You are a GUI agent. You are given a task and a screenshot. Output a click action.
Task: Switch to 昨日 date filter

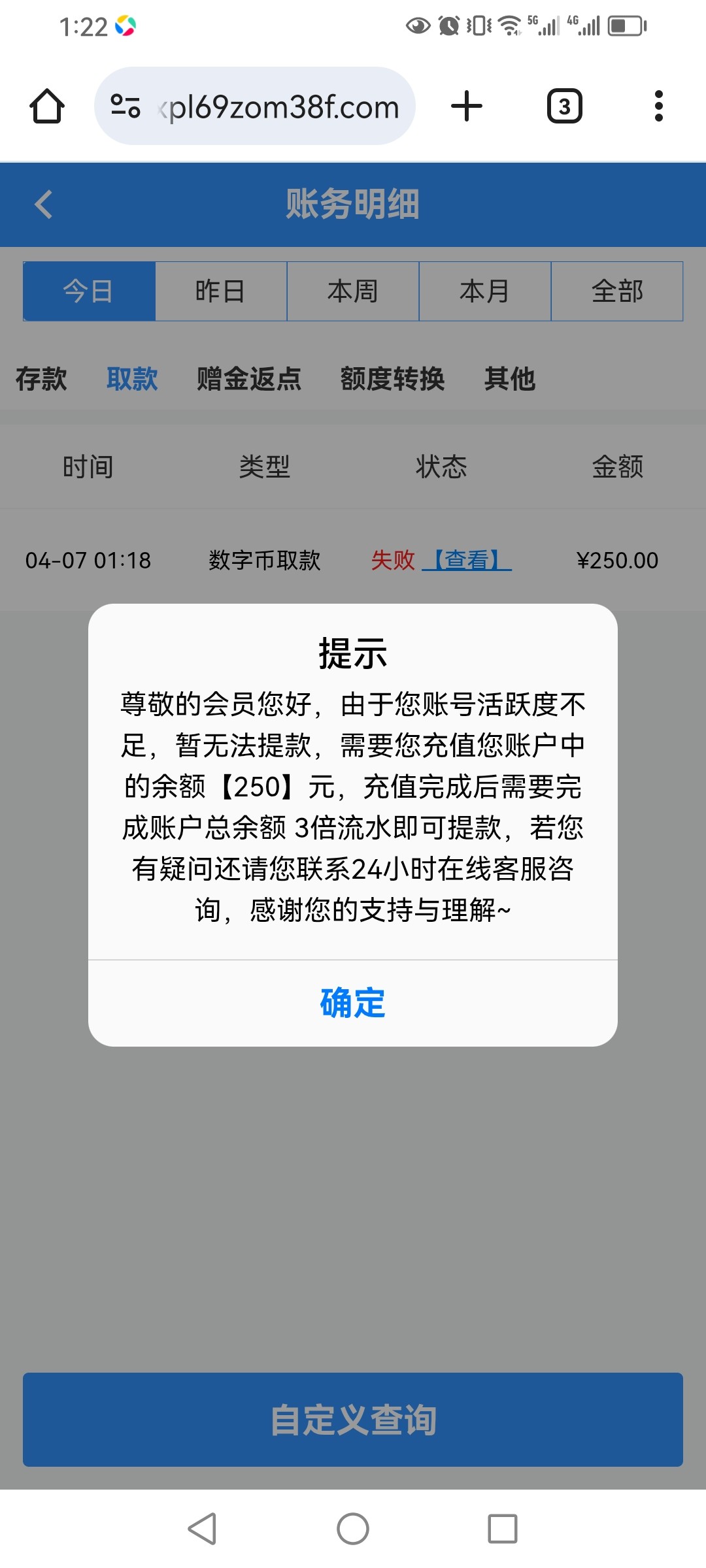click(221, 291)
